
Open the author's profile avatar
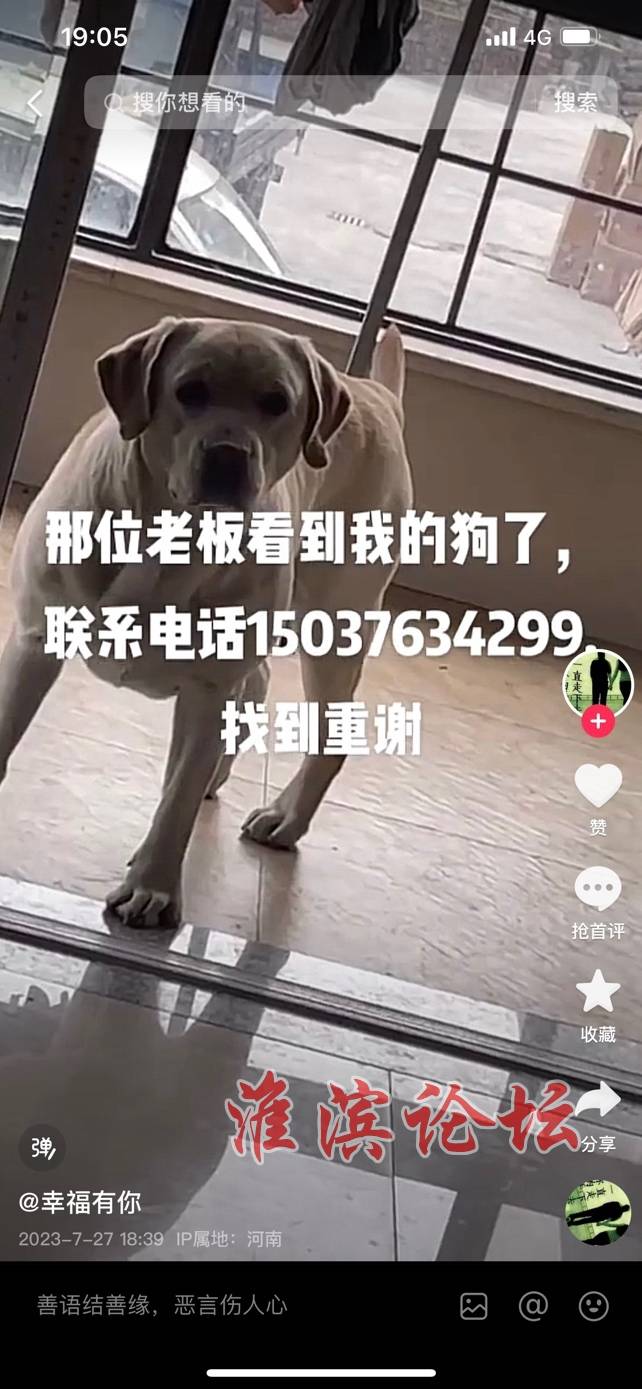point(598,684)
